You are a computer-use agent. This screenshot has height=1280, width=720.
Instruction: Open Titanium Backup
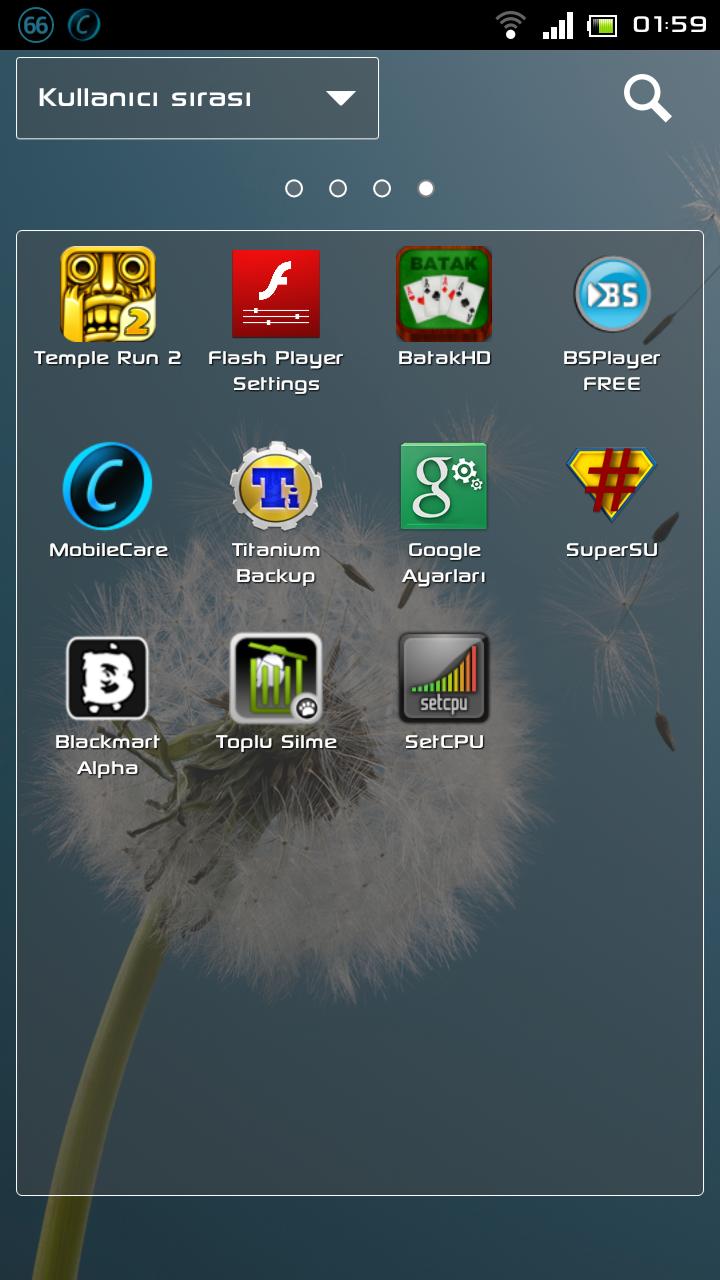[276, 487]
